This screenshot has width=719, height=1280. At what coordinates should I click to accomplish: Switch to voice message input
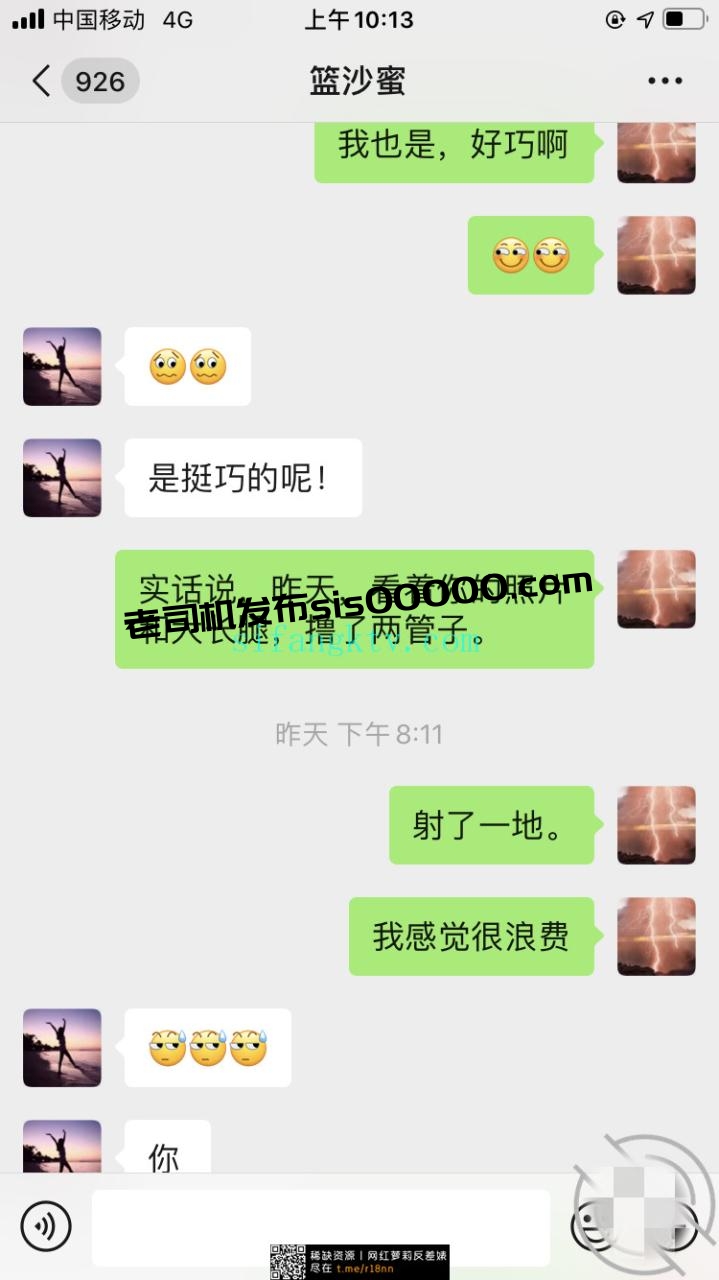(46, 1226)
